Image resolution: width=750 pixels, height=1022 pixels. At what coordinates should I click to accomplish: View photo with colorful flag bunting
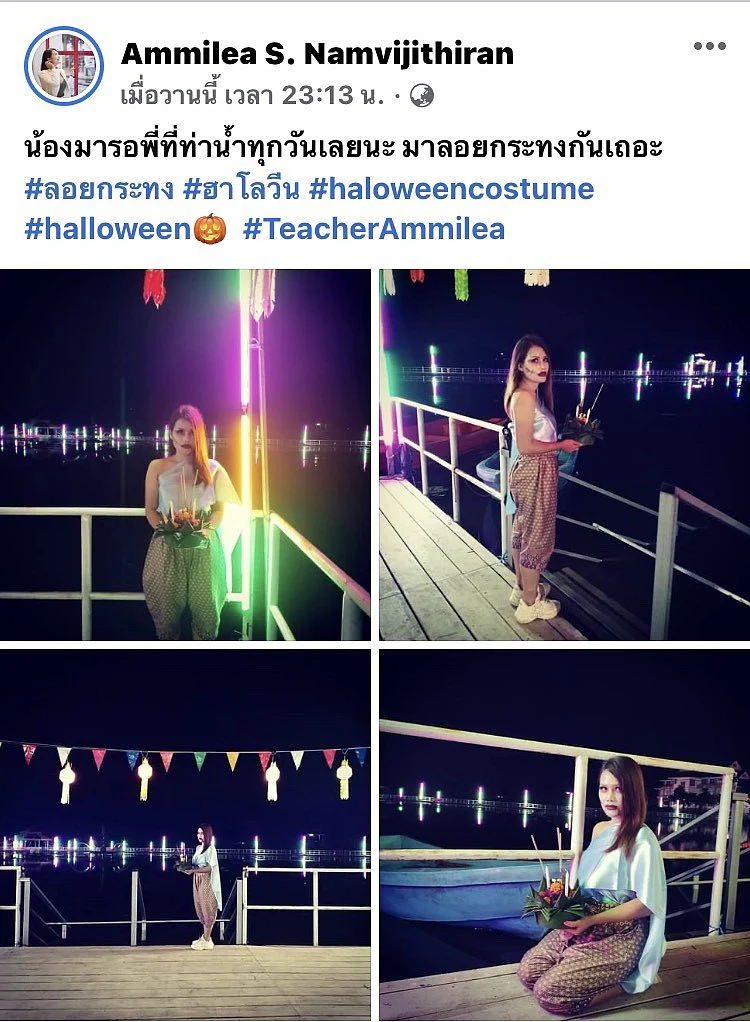185,834
